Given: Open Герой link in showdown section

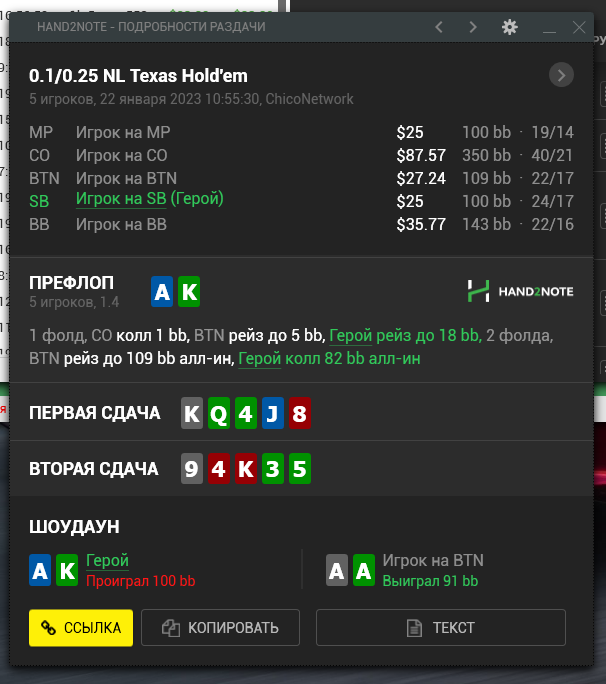Looking at the screenshot, I should 107,561.
